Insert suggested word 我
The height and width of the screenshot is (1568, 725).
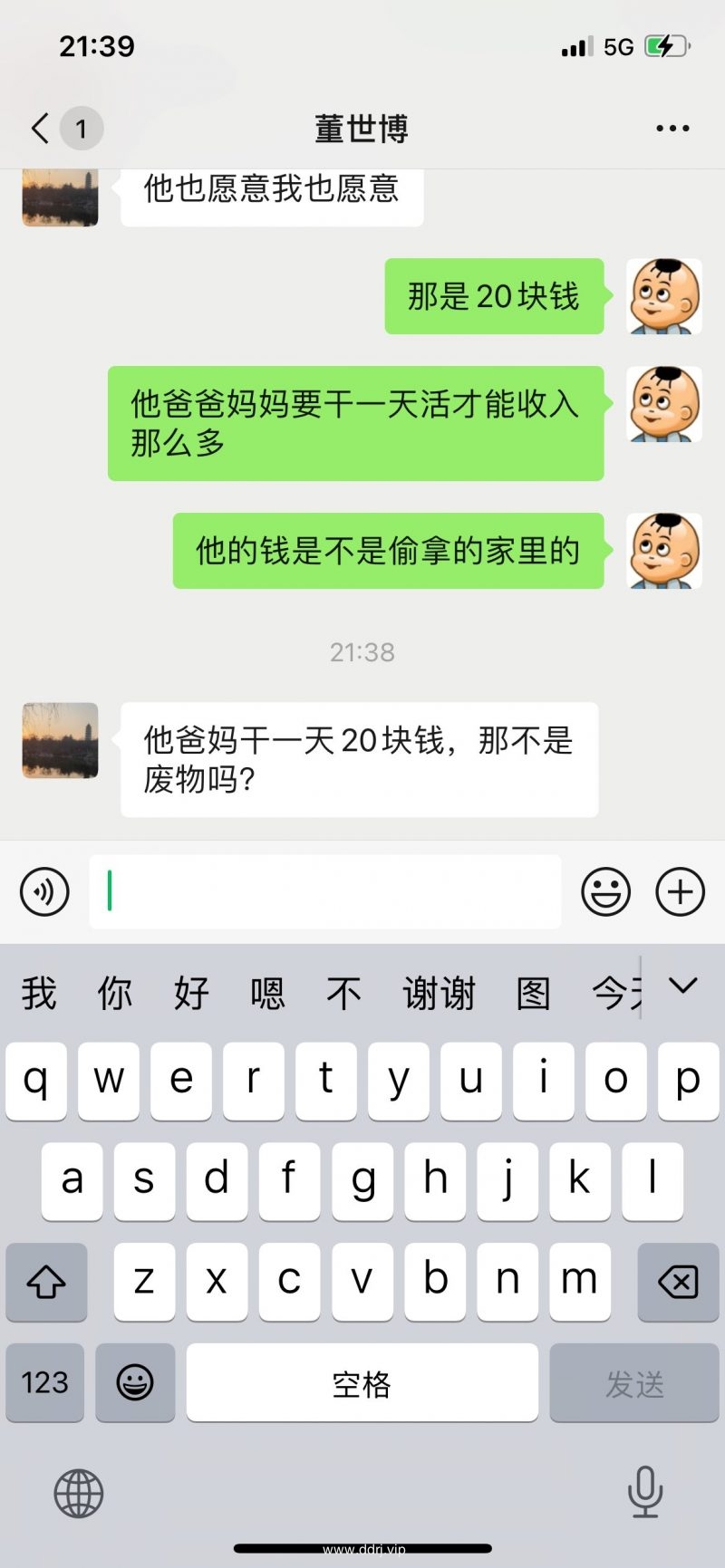coord(39,994)
